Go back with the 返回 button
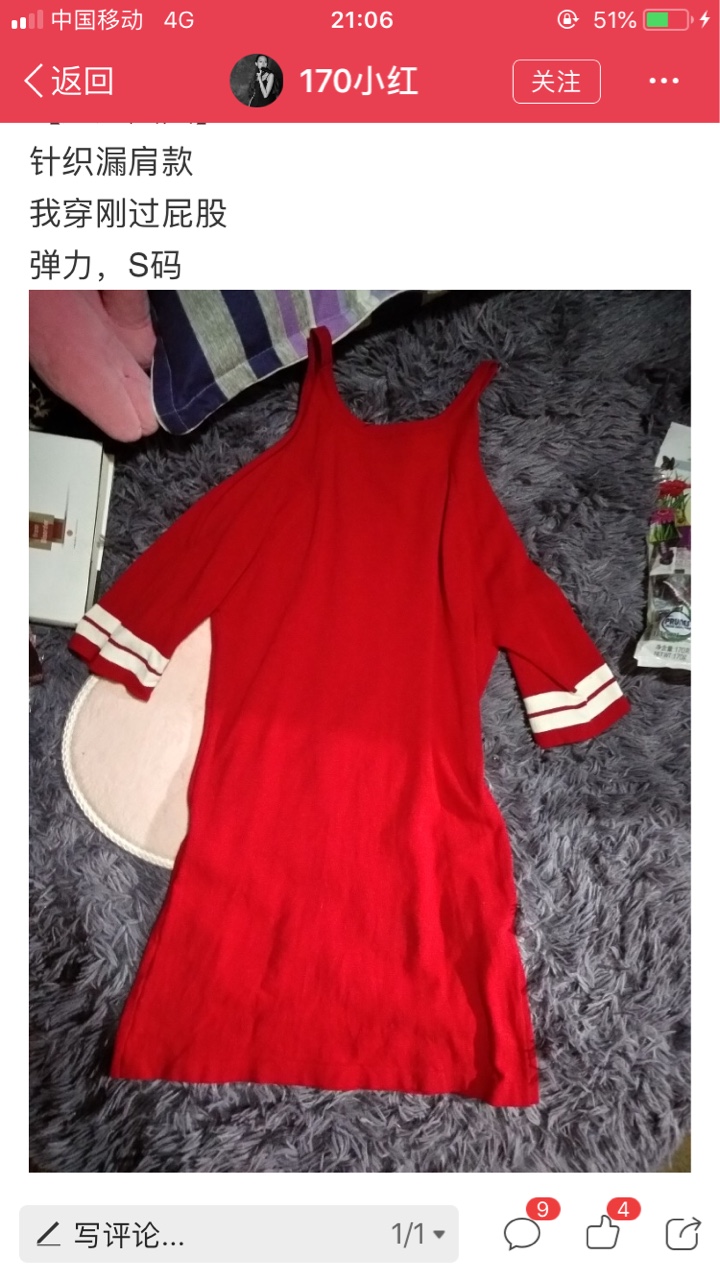Image resolution: width=720 pixels, height=1280 pixels. click(68, 81)
